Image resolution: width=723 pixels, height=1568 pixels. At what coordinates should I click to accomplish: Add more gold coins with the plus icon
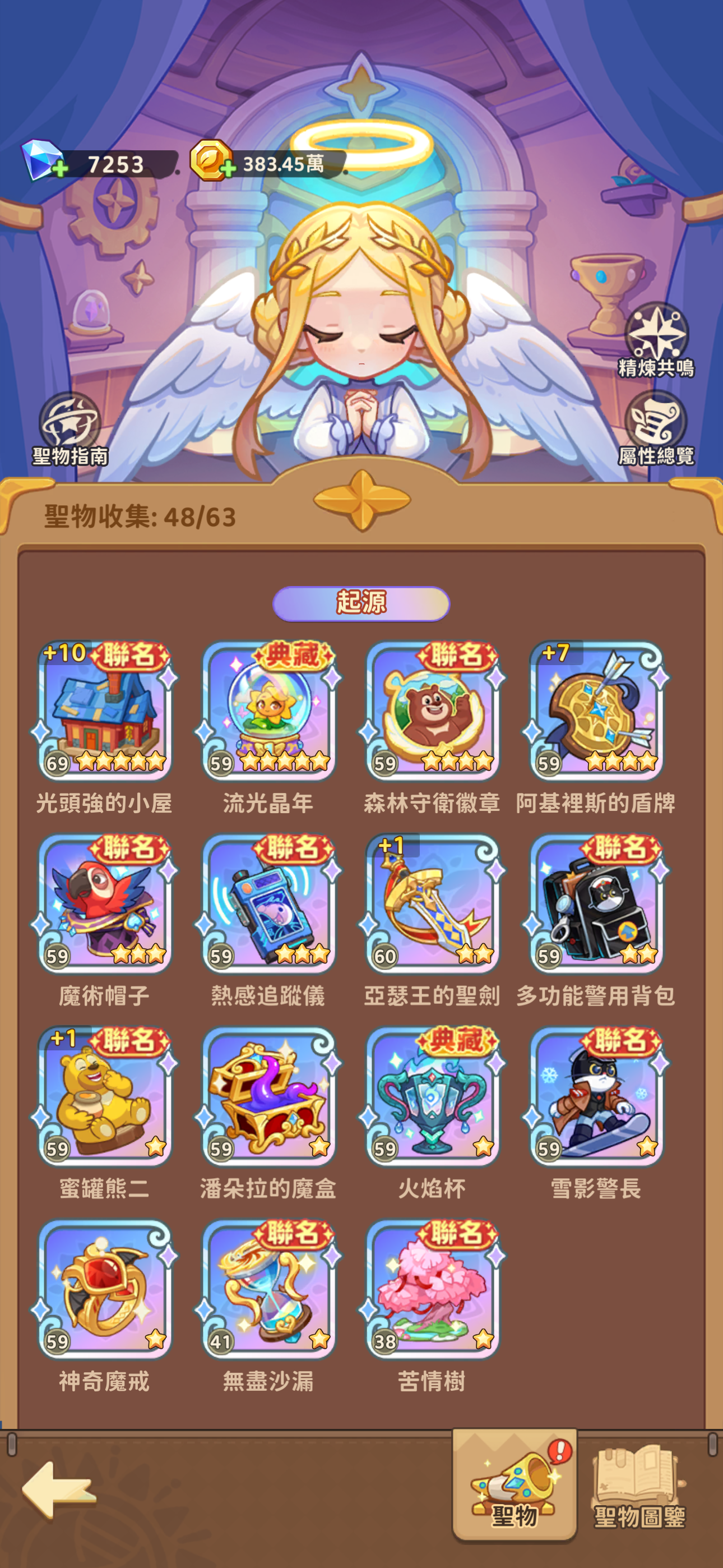click(228, 168)
